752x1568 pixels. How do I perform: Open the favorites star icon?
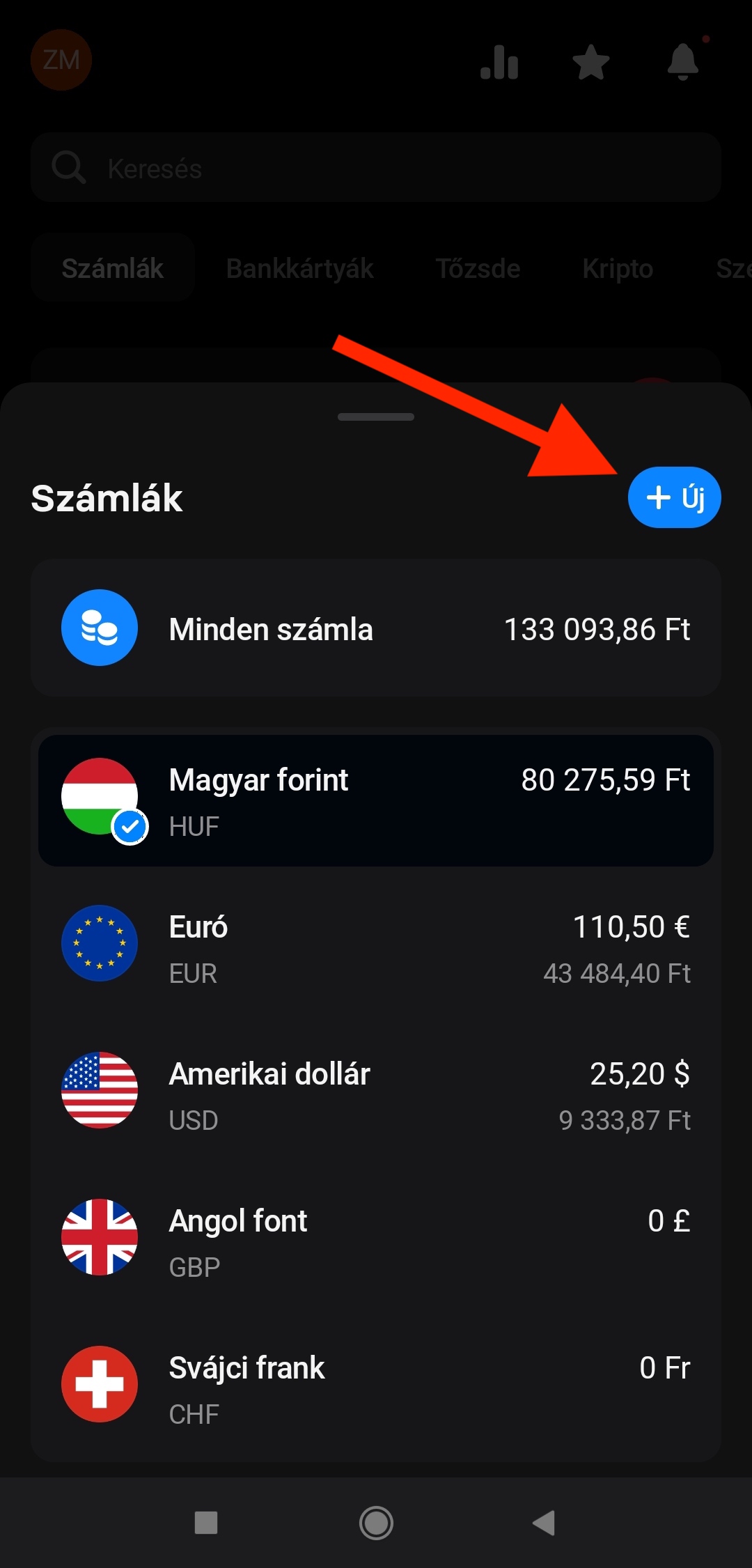(590, 63)
